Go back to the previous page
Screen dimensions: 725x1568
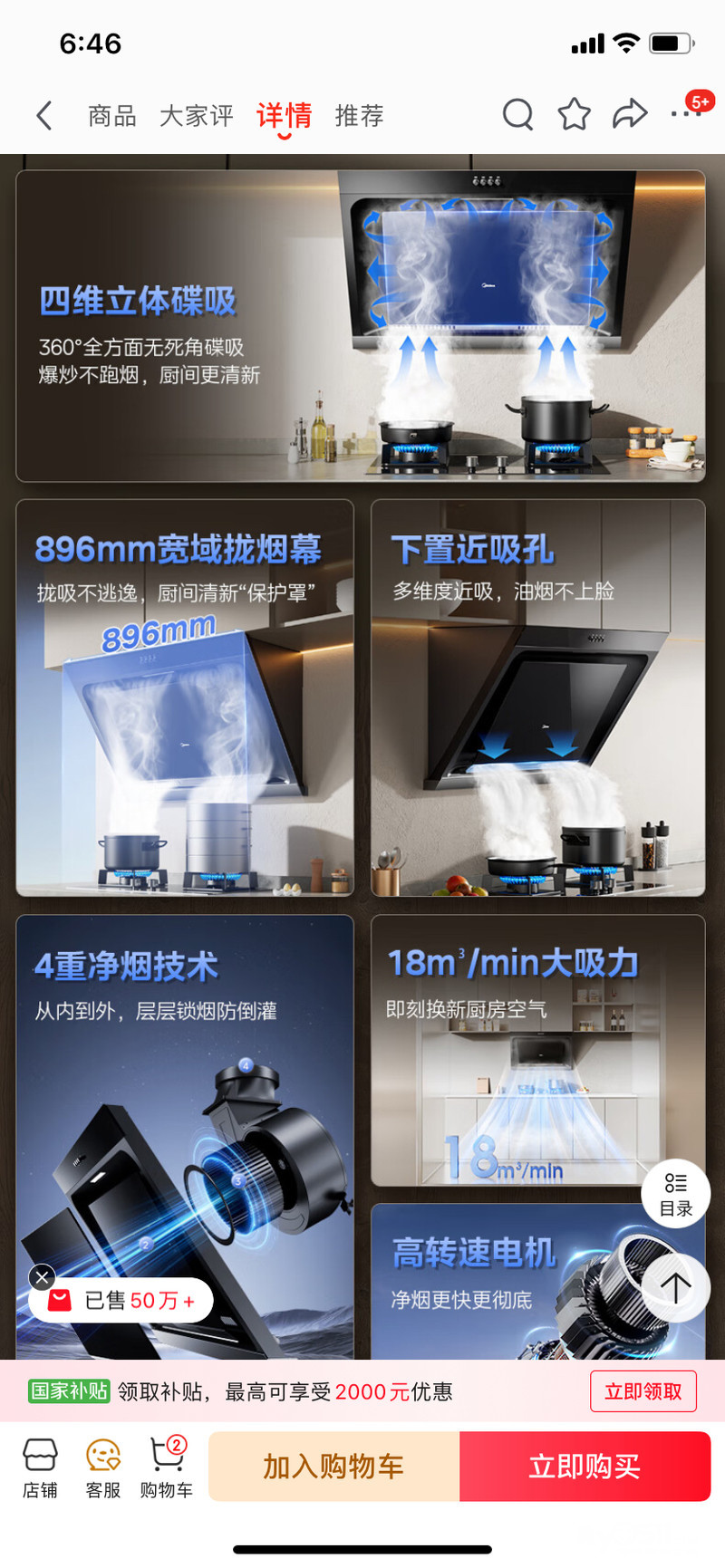pyautogui.click(x=44, y=116)
